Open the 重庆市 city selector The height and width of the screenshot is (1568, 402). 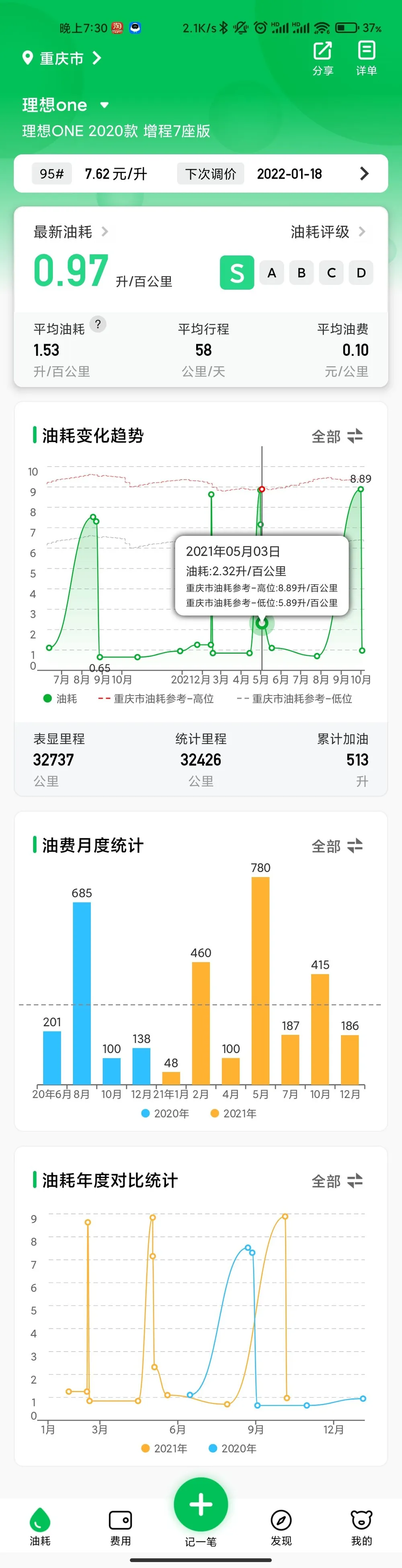point(61,59)
